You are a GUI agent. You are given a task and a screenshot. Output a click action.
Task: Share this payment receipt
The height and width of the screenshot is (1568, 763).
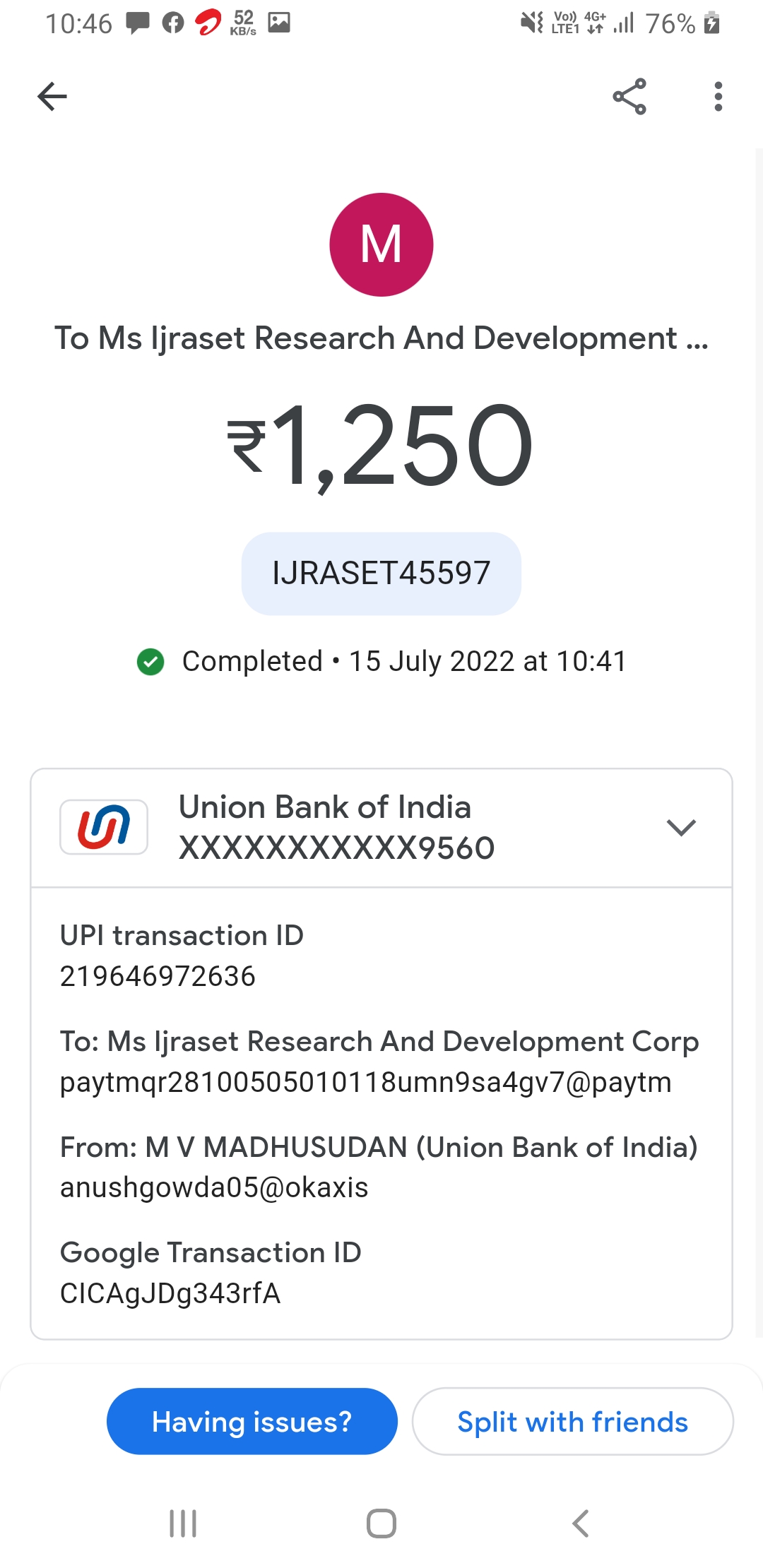(x=629, y=97)
